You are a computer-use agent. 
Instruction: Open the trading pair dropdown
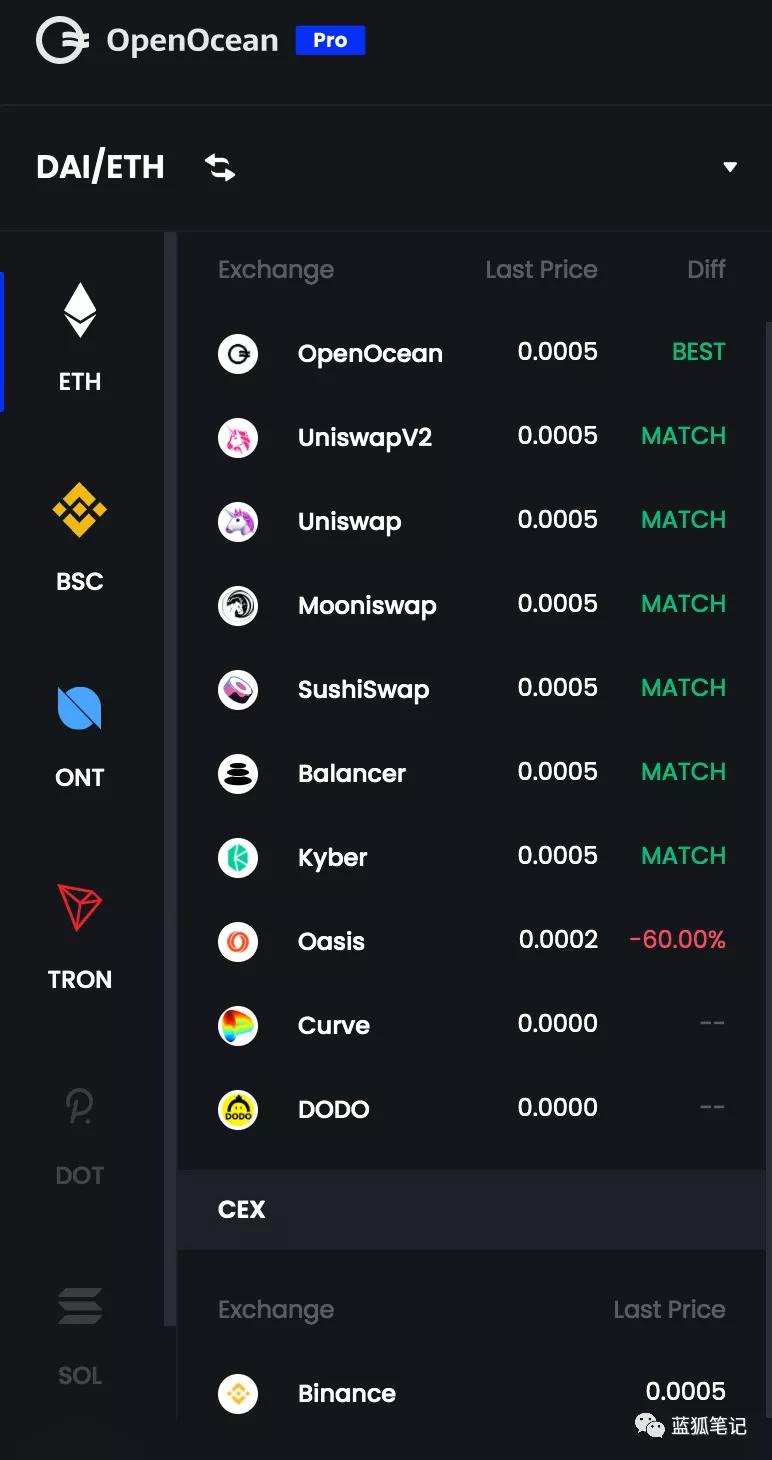733,167
